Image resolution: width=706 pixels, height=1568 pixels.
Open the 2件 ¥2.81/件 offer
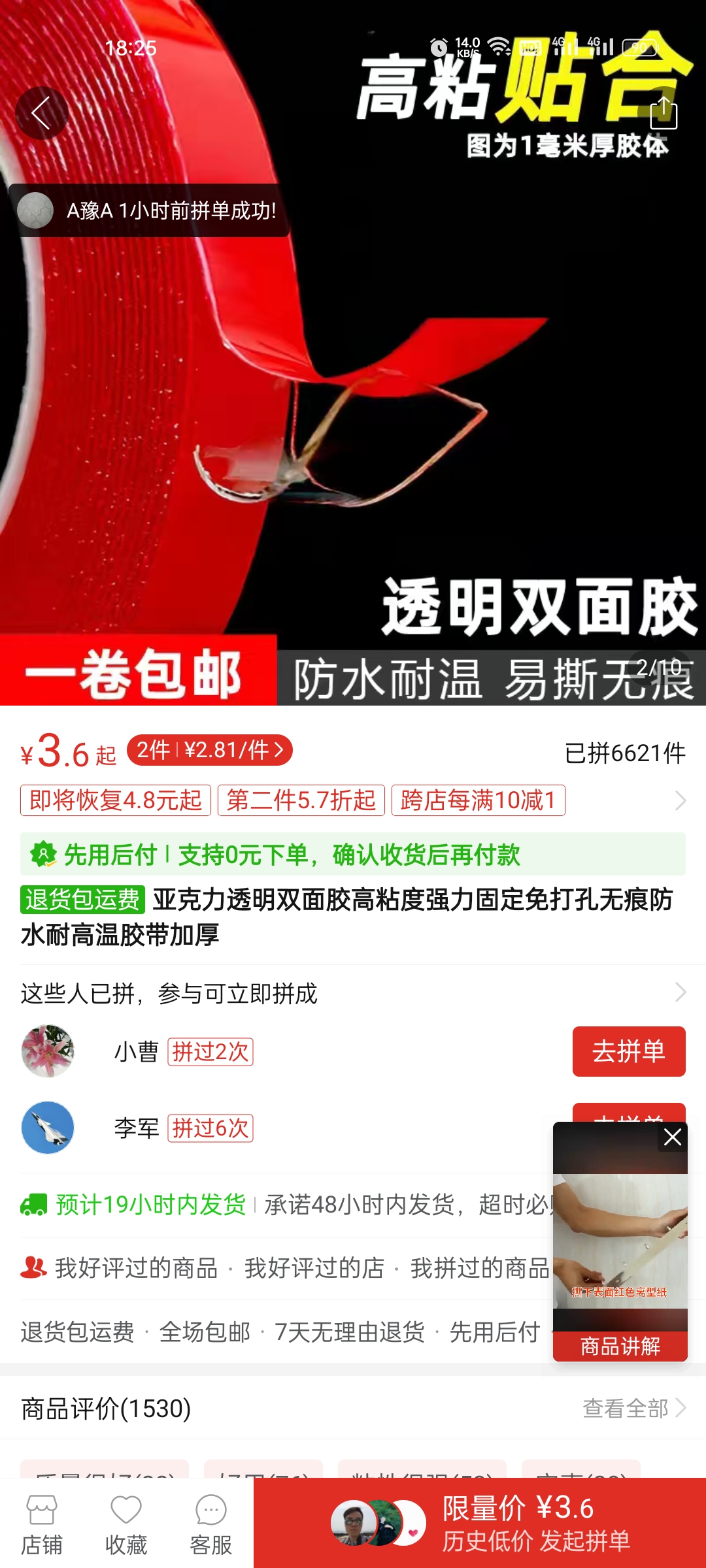209,750
